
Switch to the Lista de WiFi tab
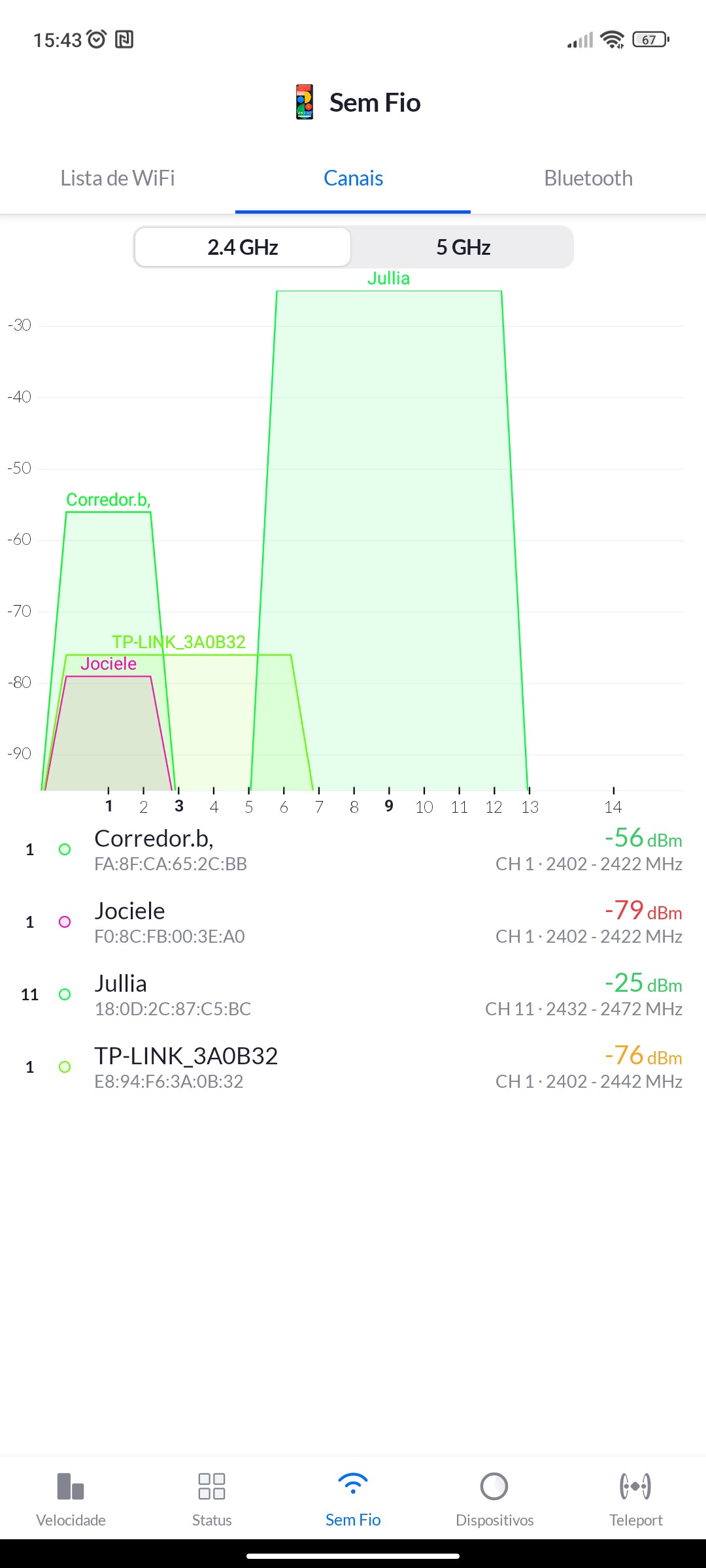[x=118, y=178]
